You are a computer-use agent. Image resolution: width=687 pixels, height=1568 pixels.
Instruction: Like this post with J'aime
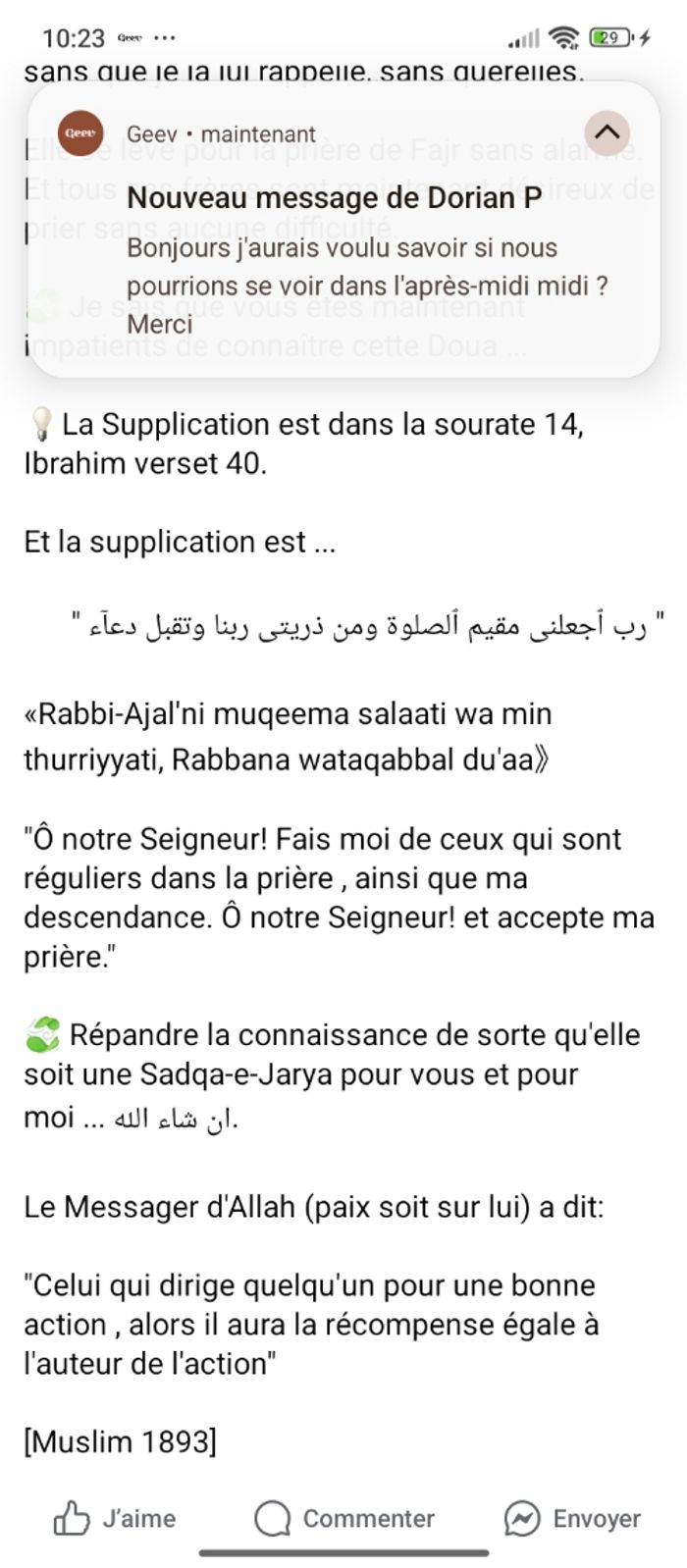114,1518
